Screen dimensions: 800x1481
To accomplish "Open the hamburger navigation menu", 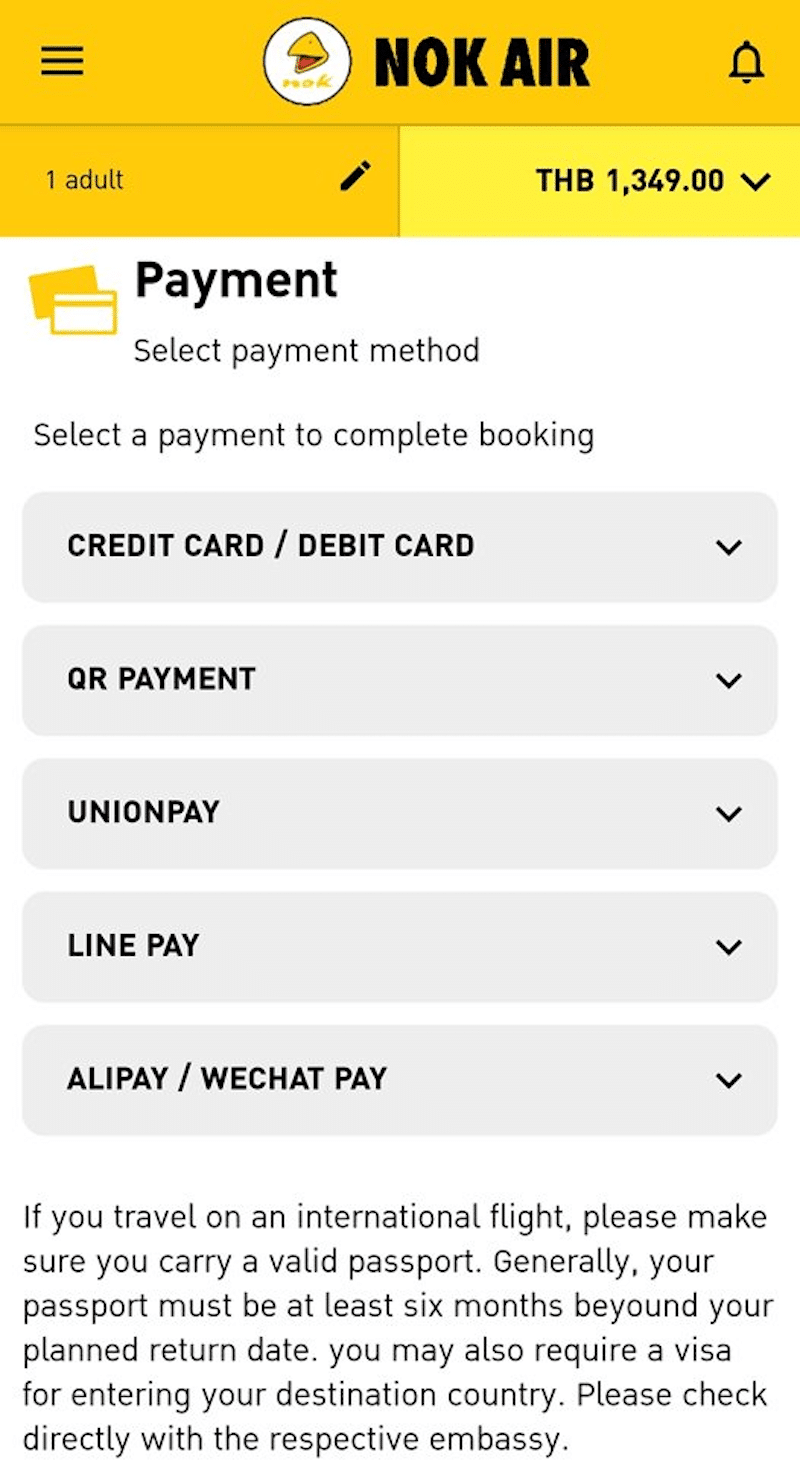I will pos(62,60).
